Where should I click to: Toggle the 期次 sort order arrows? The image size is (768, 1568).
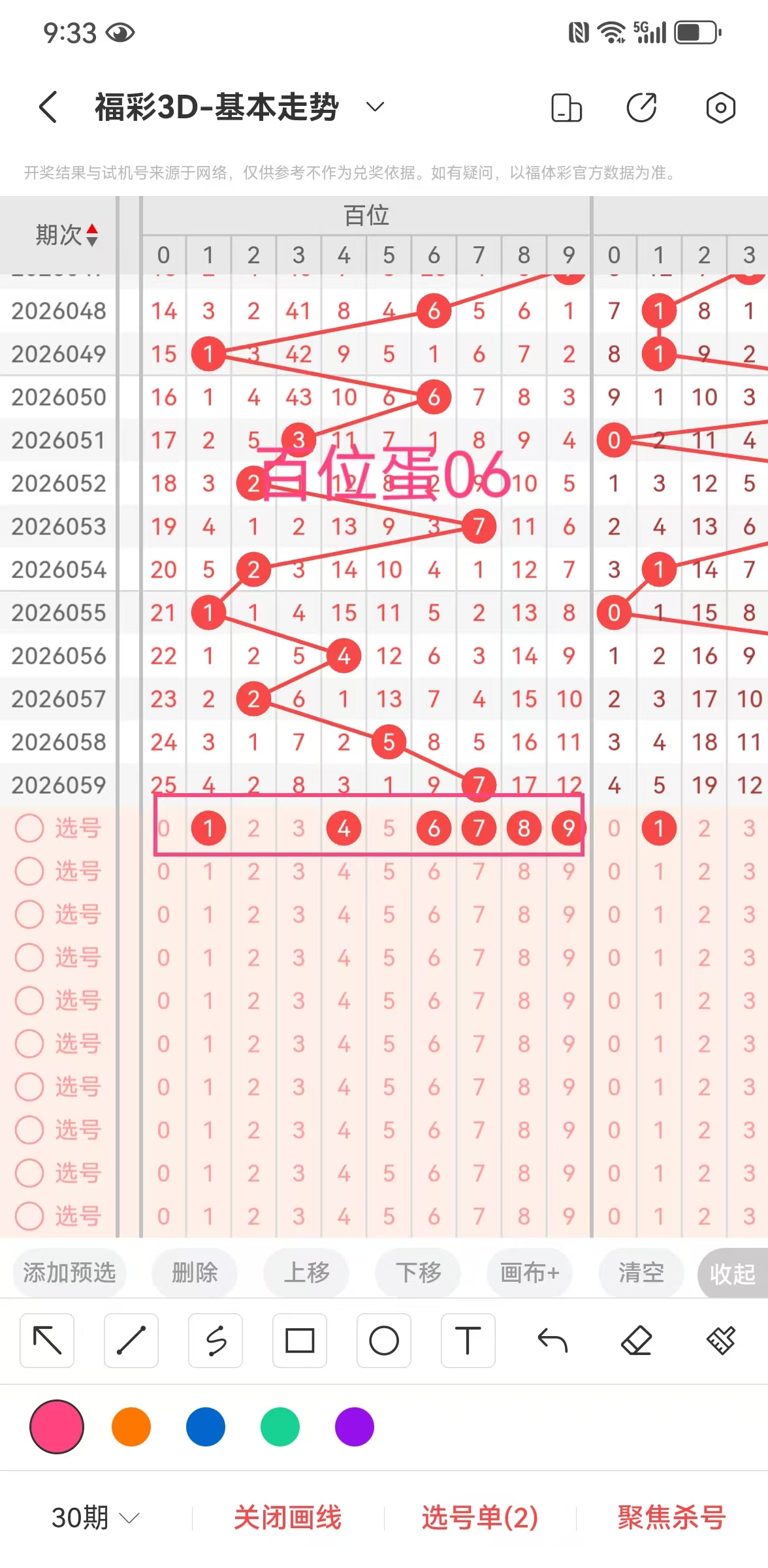92,235
